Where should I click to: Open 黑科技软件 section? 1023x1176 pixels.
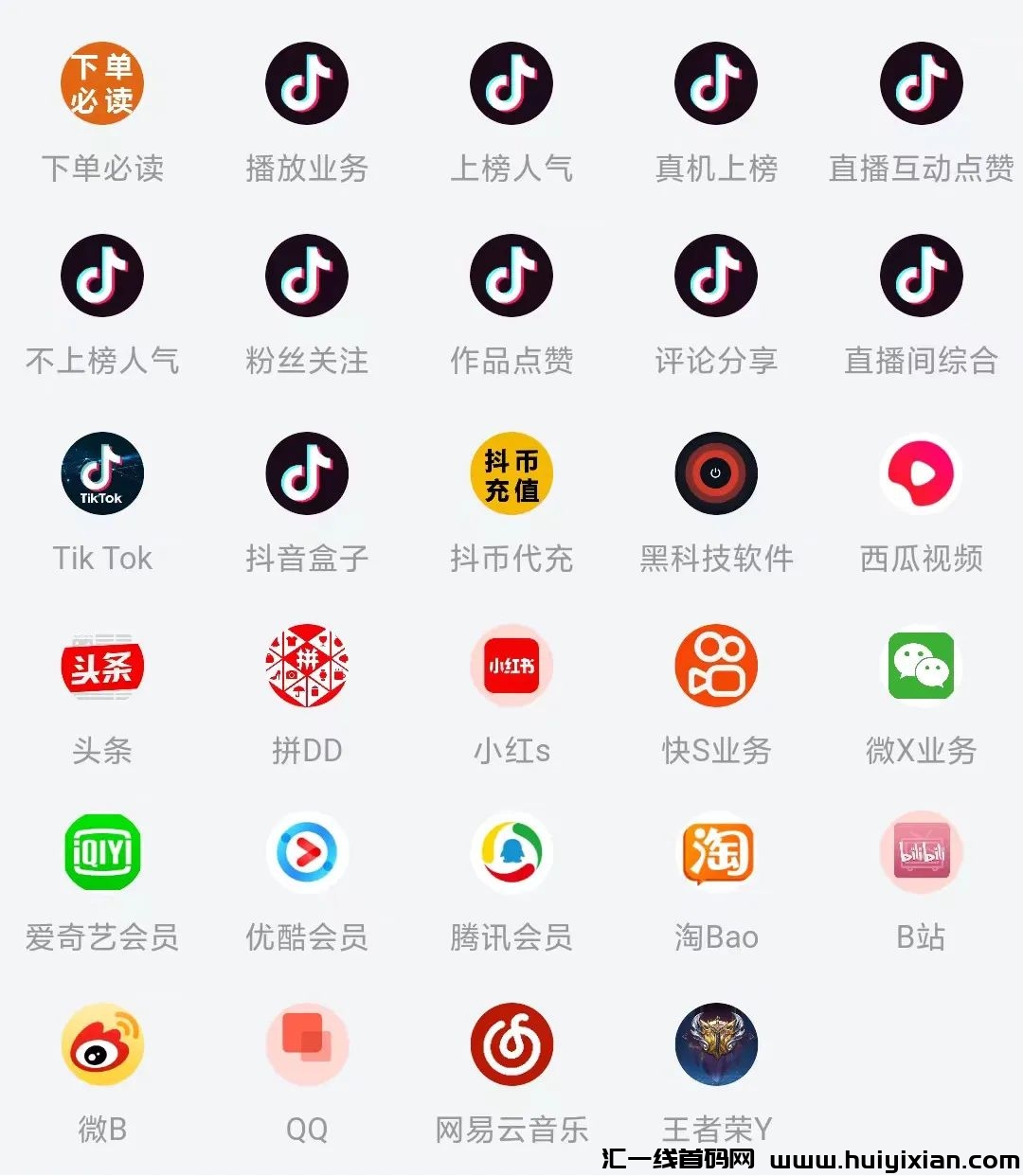(x=716, y=474)
